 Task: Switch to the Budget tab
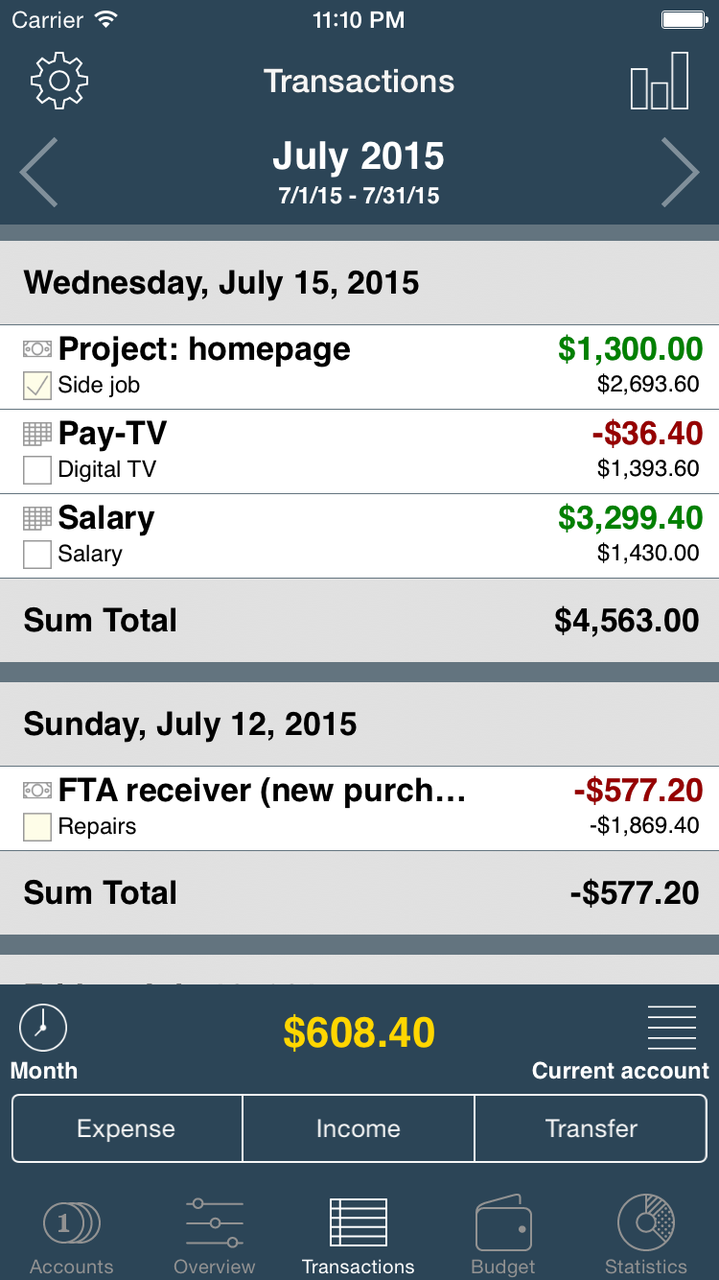(x=503, y=1236)
